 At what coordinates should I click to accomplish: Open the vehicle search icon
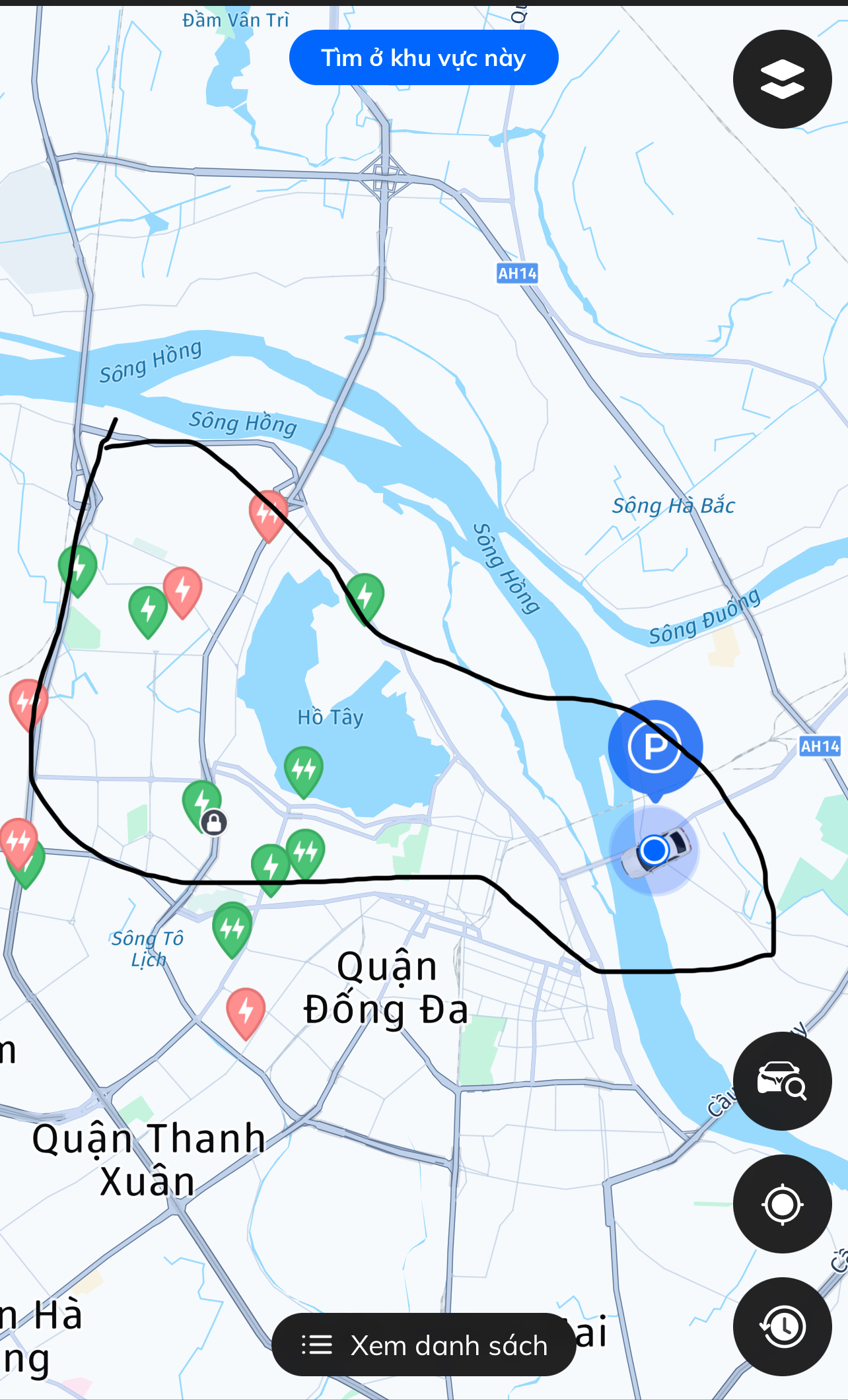click(x=782, y=1081)
